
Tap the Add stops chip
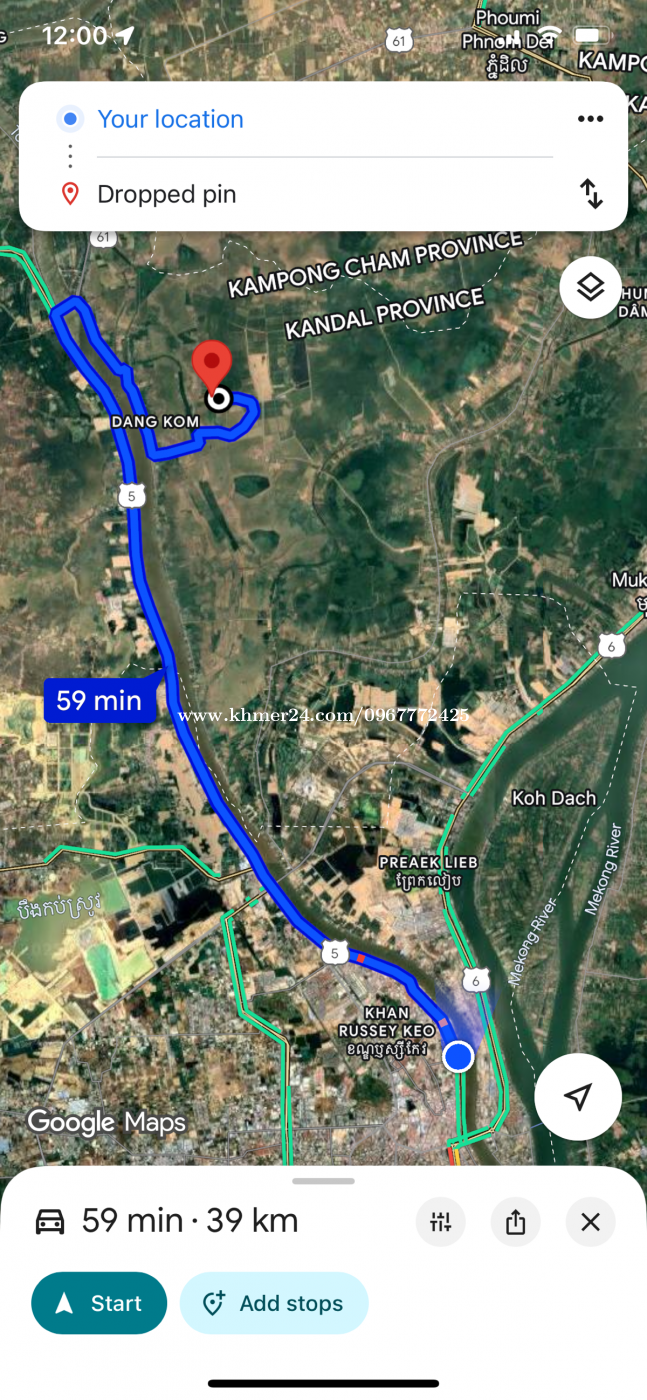(274, 1303)
